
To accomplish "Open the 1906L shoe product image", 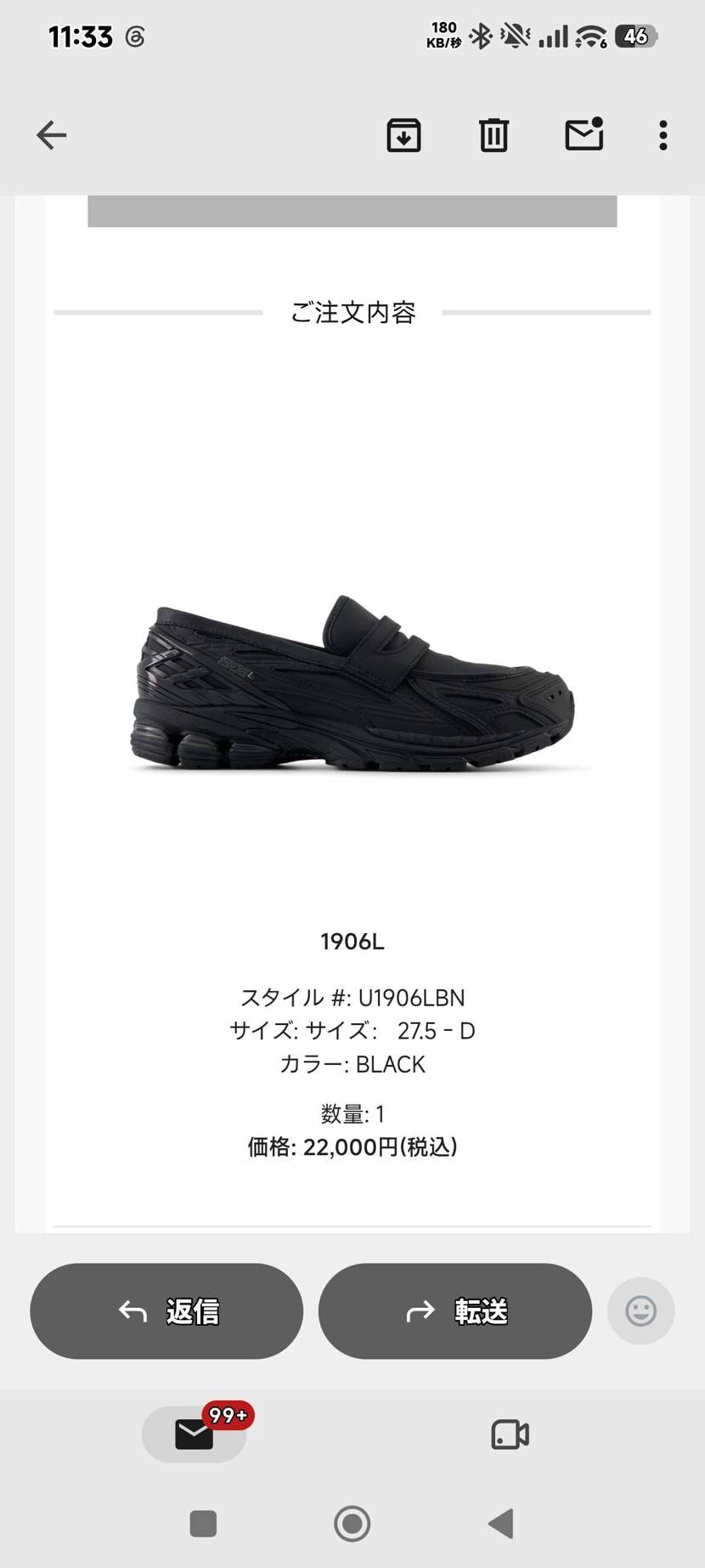I will tap(352, 684).
